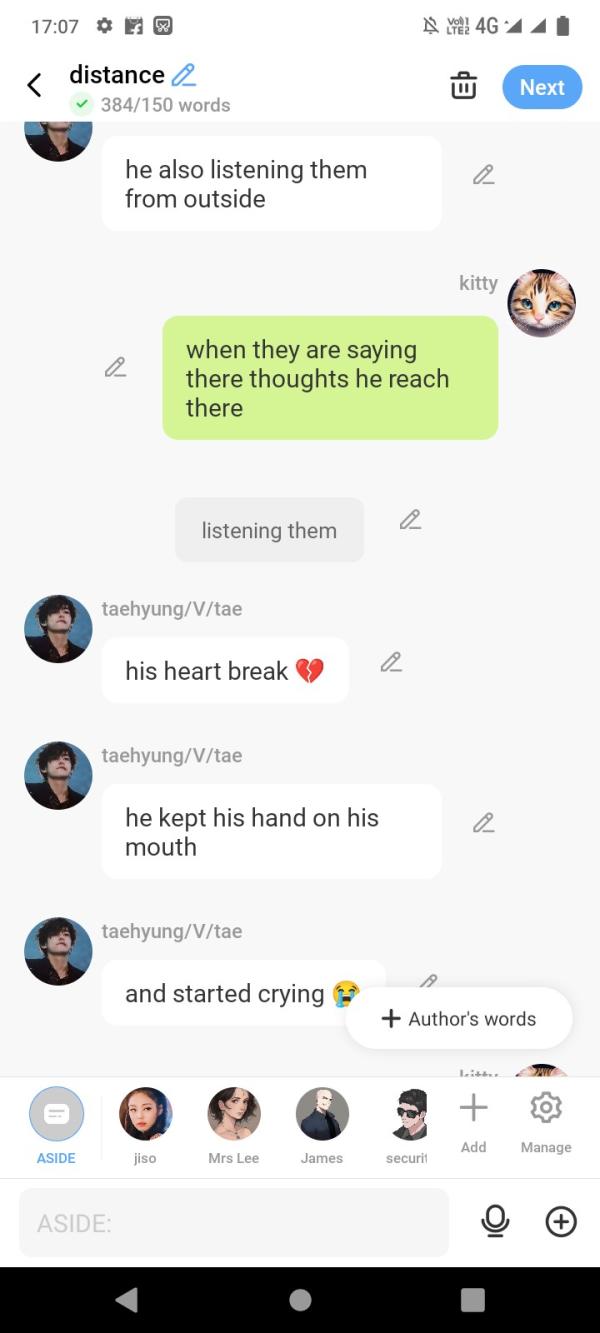Image resolution: width=600 pixels, height=1333 pixels.
Task: Add a new character
Action: pyautogui.click(x=473, y=1120)
